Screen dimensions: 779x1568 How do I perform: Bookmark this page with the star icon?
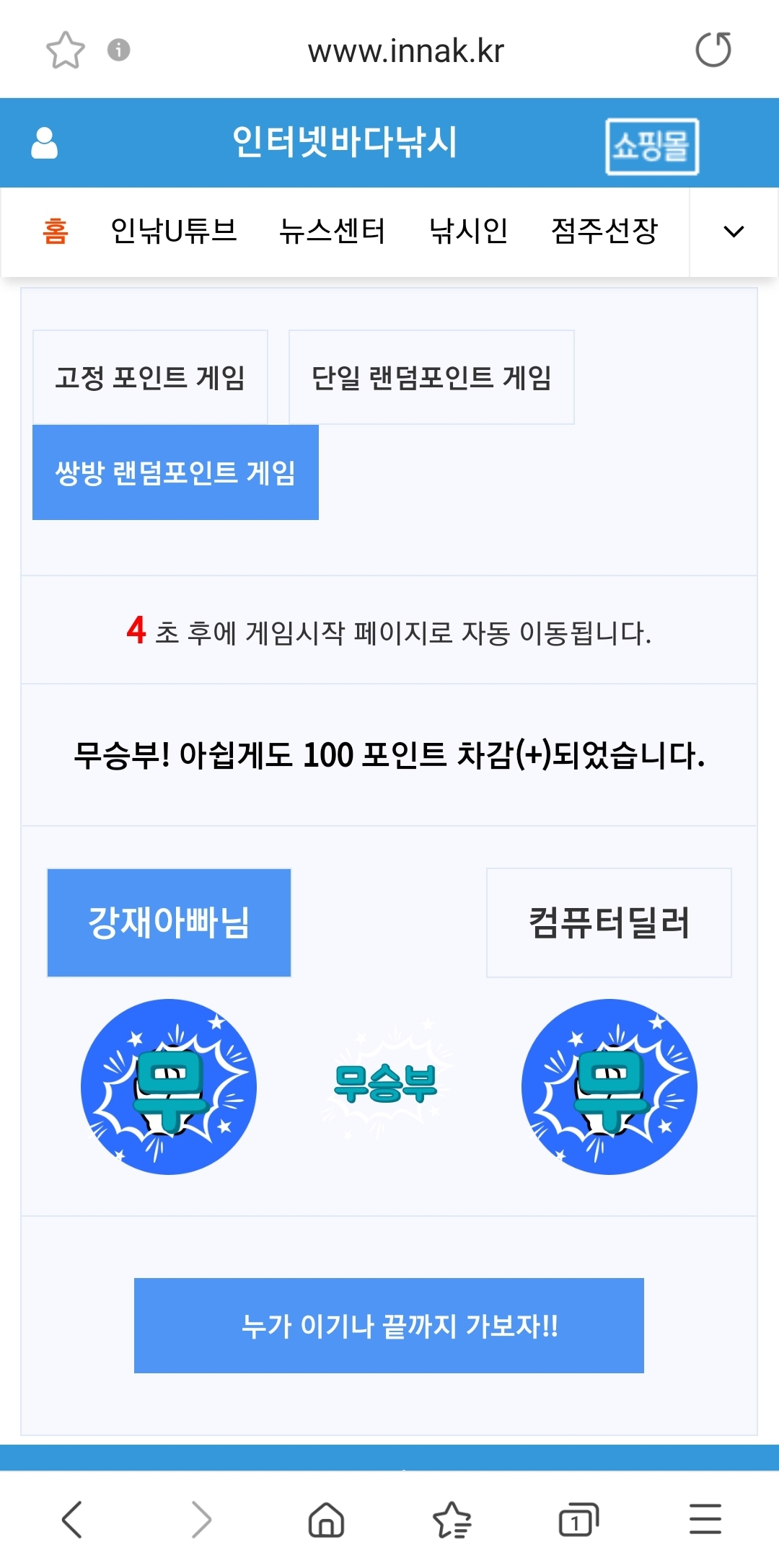click(66, 50)
